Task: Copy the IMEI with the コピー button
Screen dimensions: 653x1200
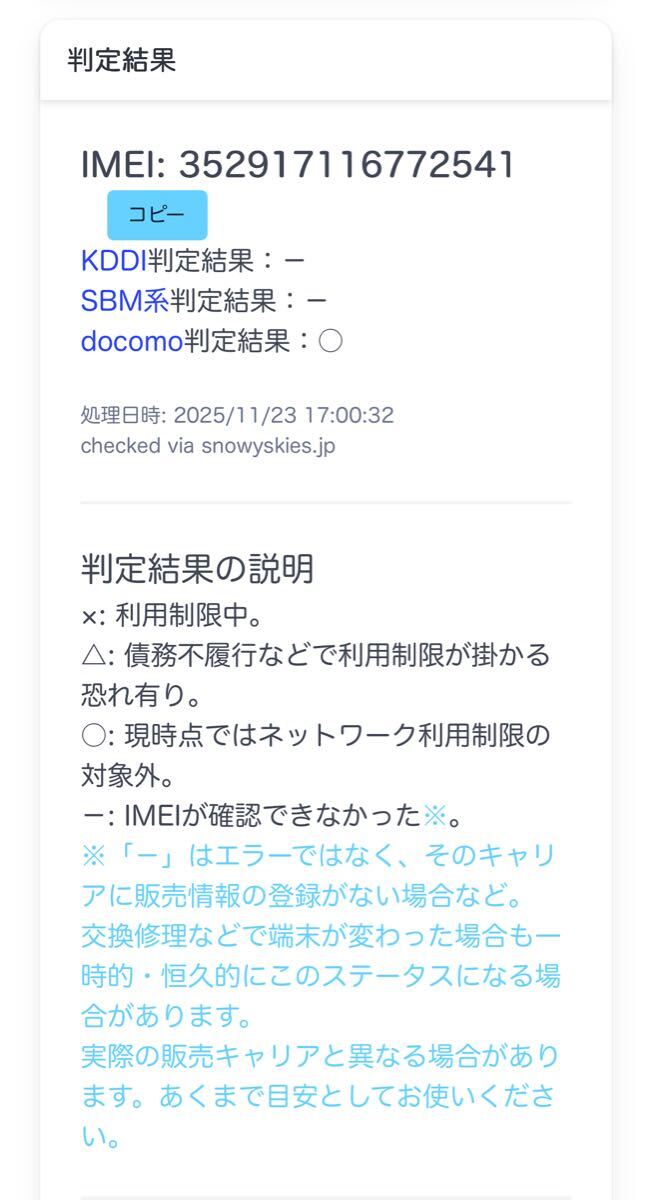Action: 157,215
